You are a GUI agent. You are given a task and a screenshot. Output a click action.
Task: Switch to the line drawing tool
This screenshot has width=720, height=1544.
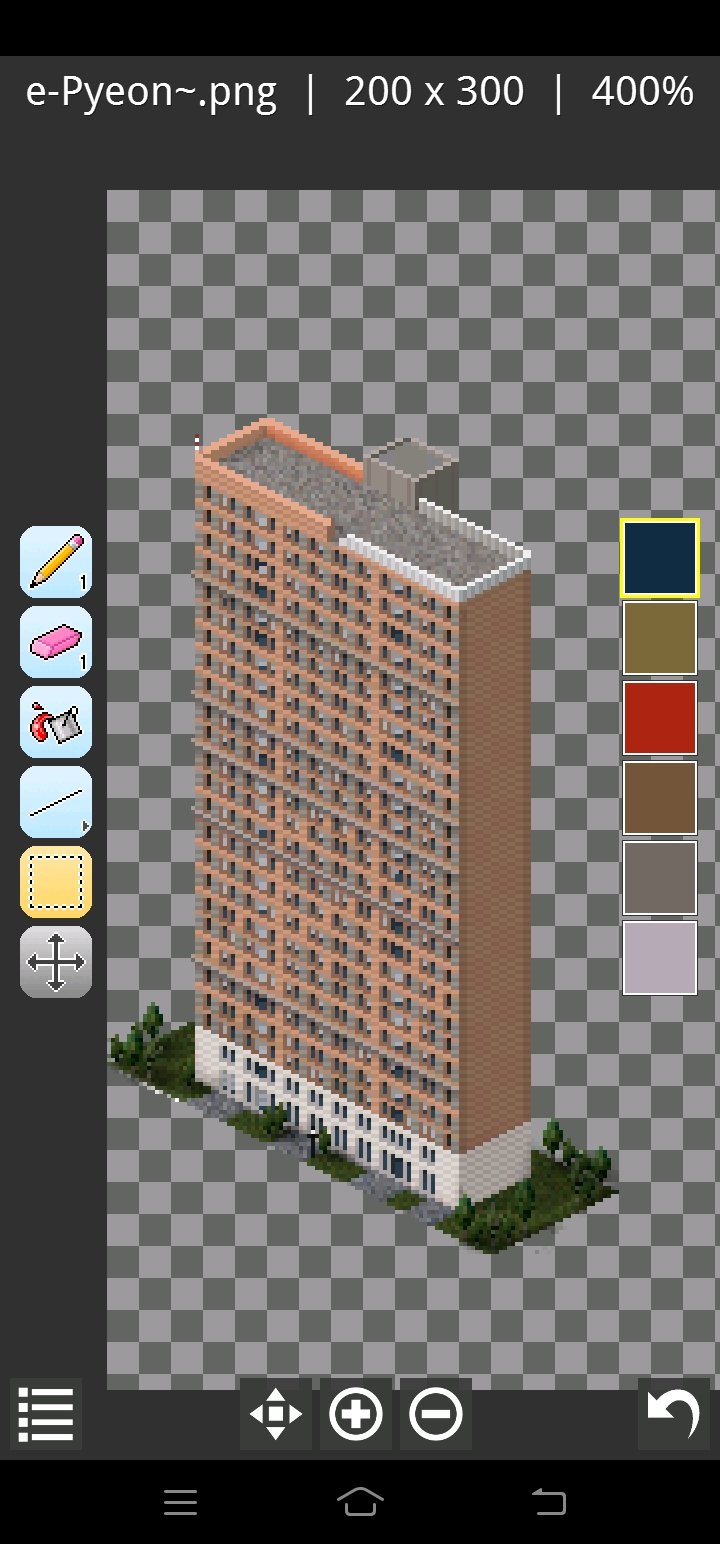56,802
